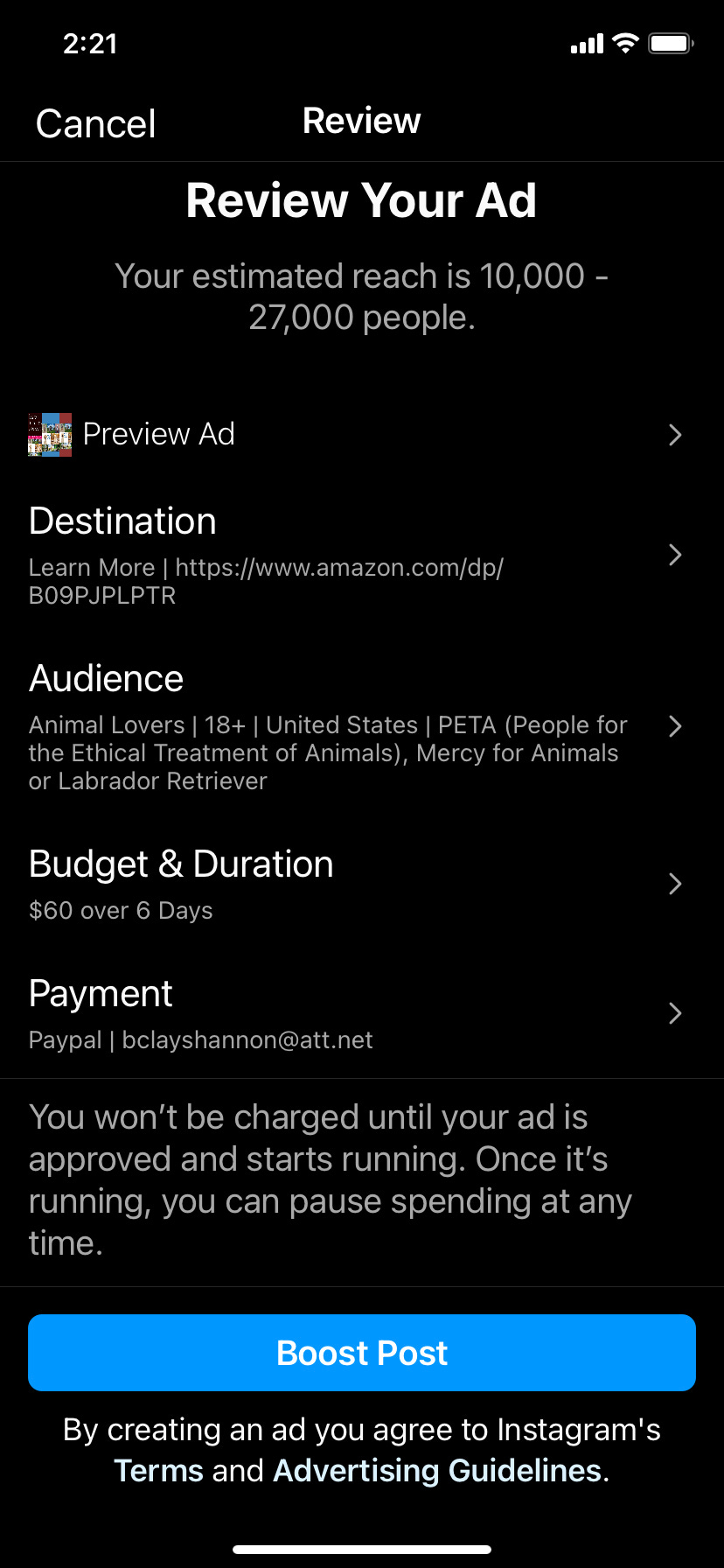The height and width of the screenshot is (1568, 724).
Task: Open Instagram's Terms link
Action: point(158,1471)
